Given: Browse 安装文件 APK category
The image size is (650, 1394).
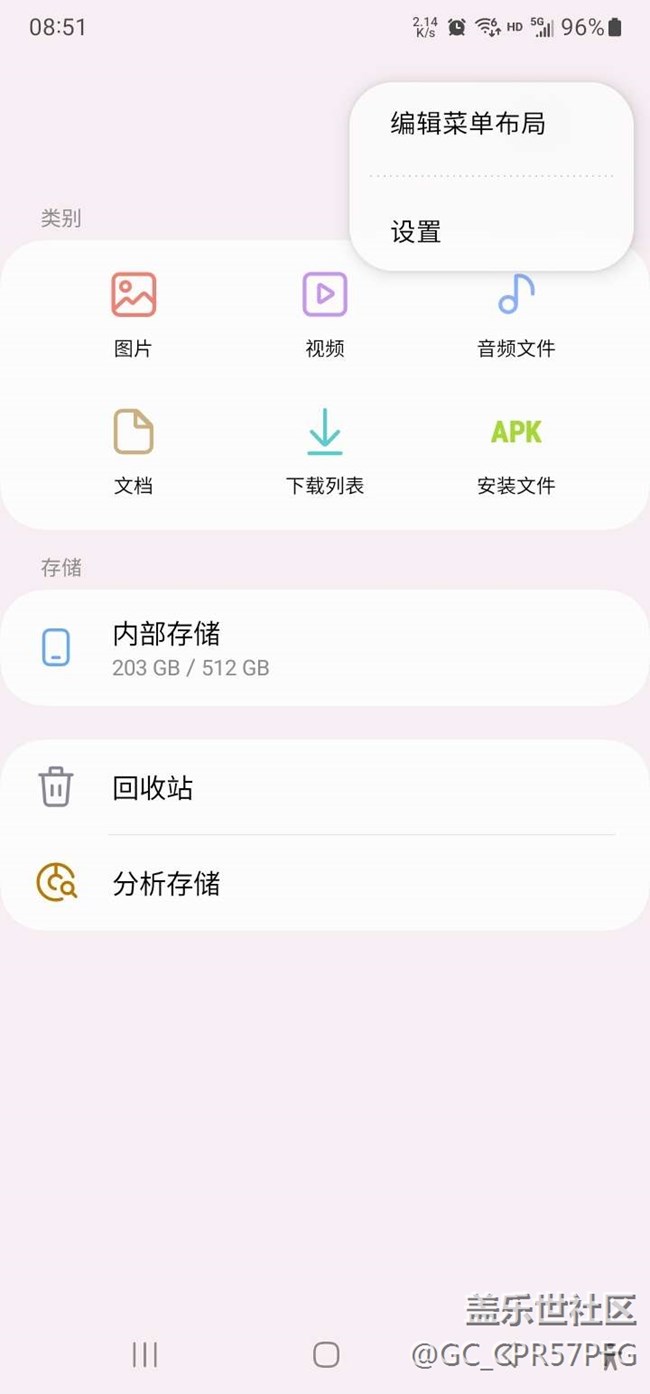Looking at the screenshot, I should pos(516,451).
